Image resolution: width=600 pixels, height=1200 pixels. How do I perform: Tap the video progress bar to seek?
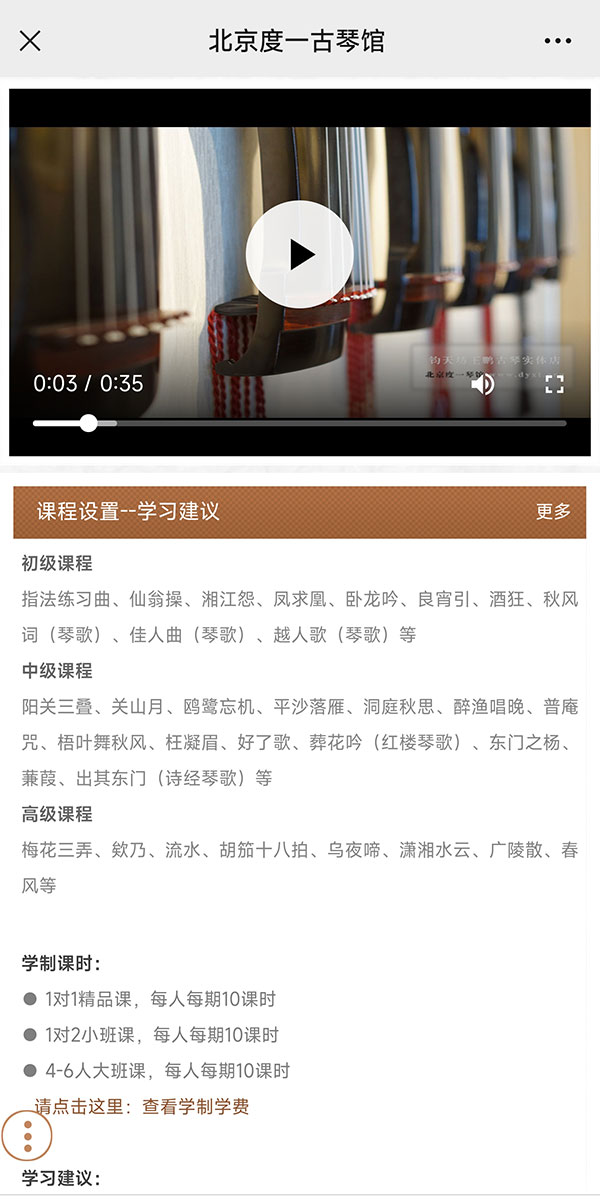click(300, 423)
